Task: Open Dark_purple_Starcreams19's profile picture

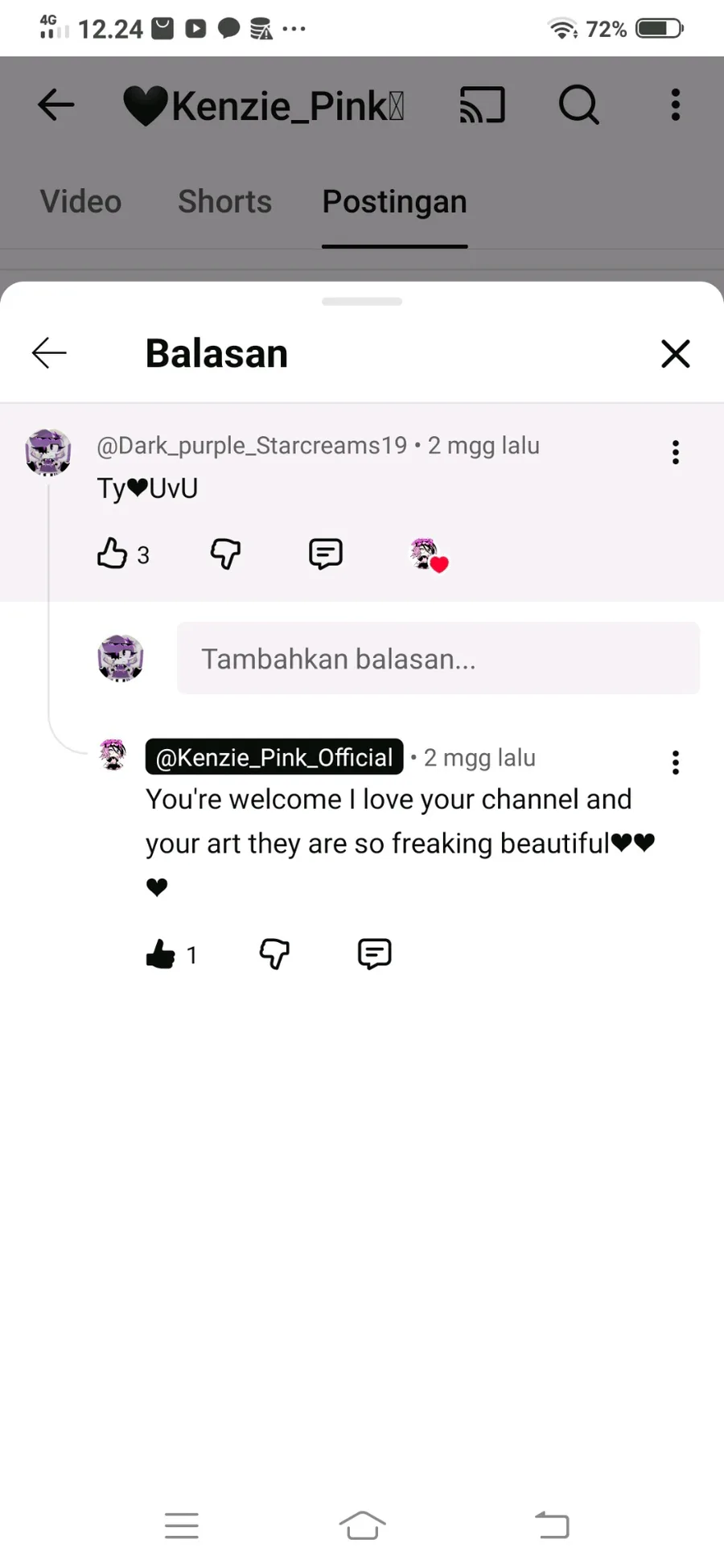Action: pos(48,452)
